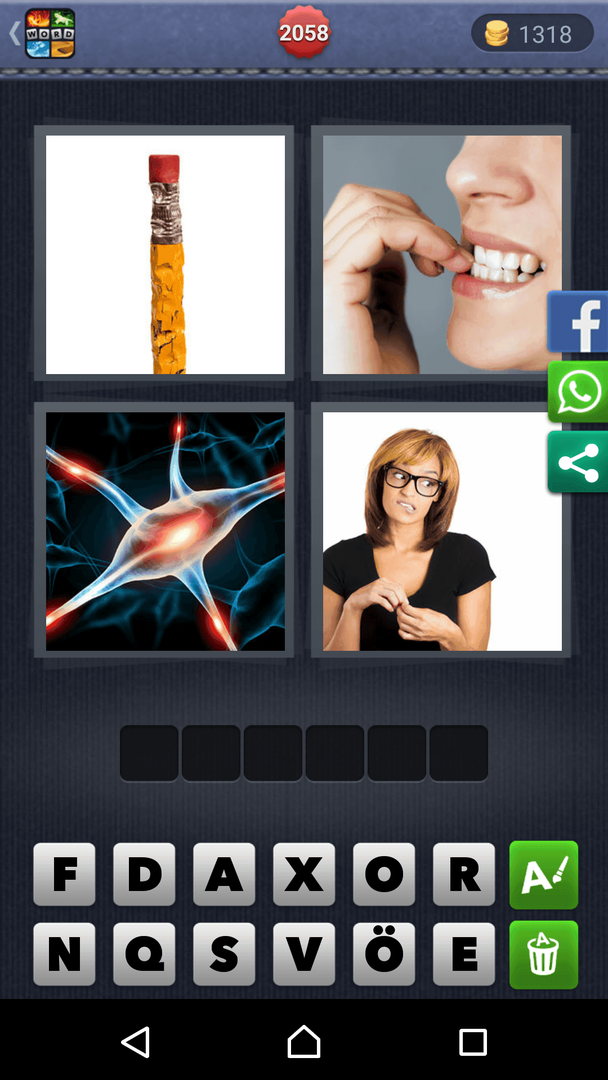Pick the letter V tile

click(304, 954)
